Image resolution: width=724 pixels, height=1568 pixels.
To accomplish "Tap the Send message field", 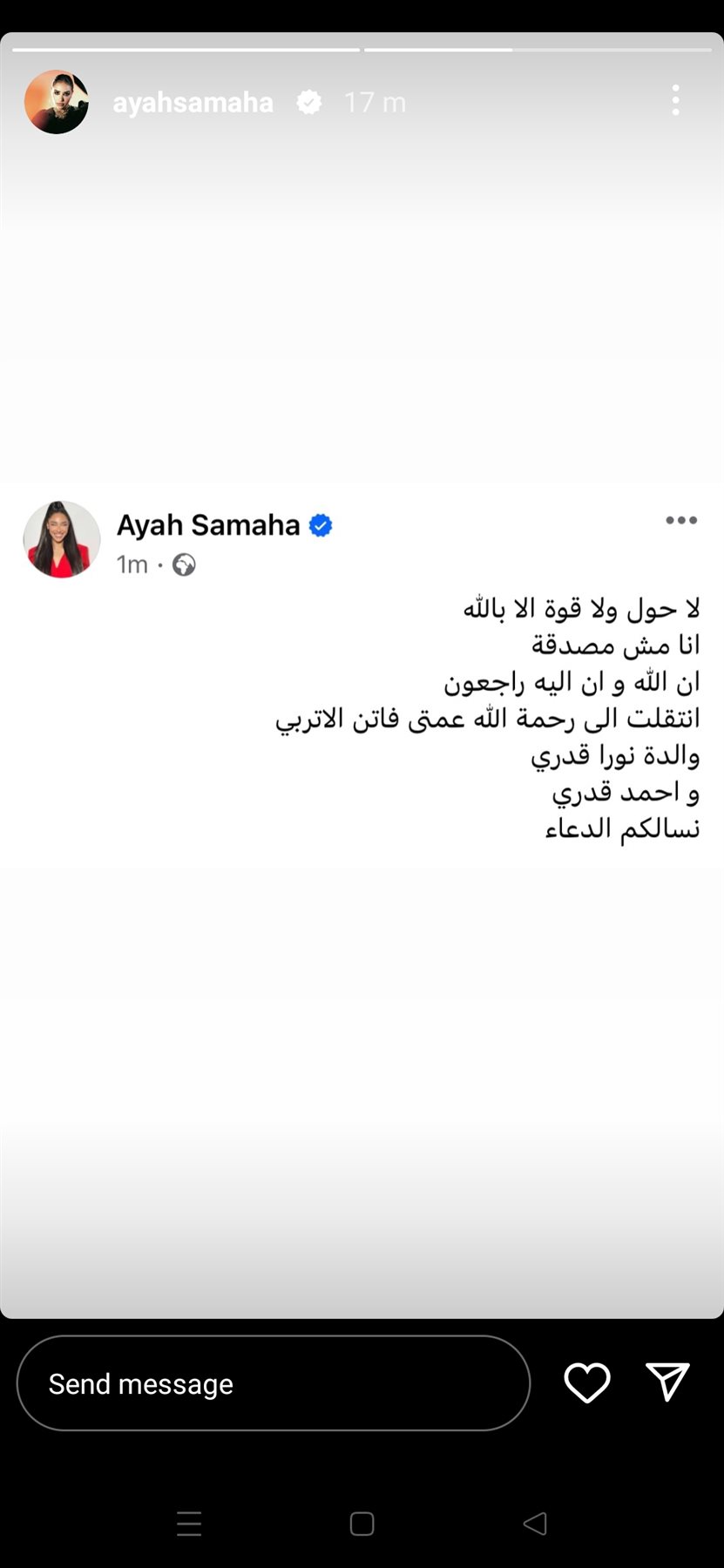I will (x=273, y=1383).
